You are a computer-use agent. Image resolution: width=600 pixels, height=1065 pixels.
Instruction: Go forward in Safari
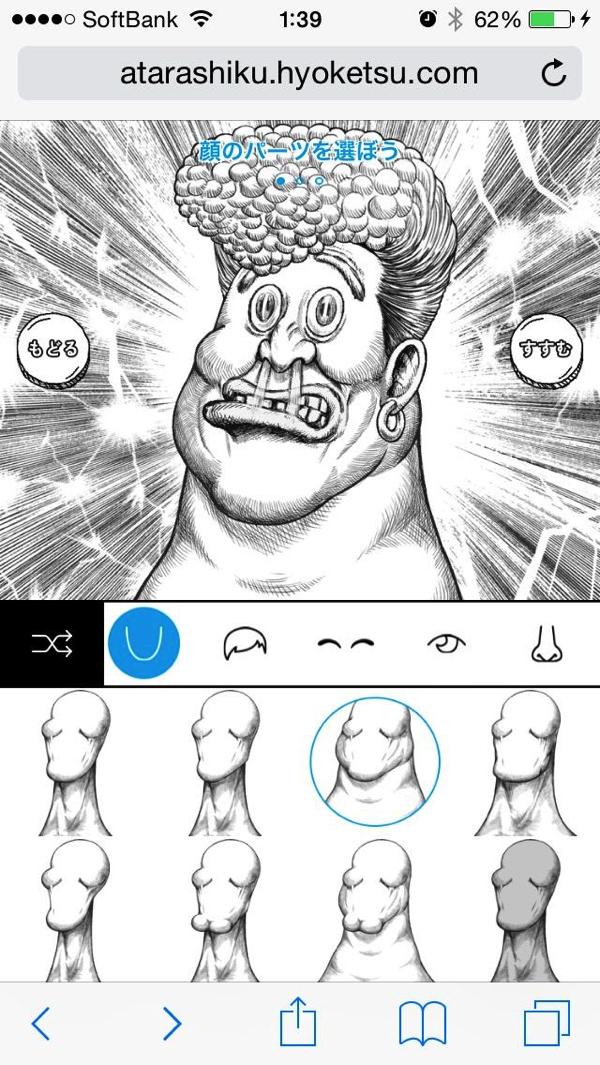(x=171, y=1024)
